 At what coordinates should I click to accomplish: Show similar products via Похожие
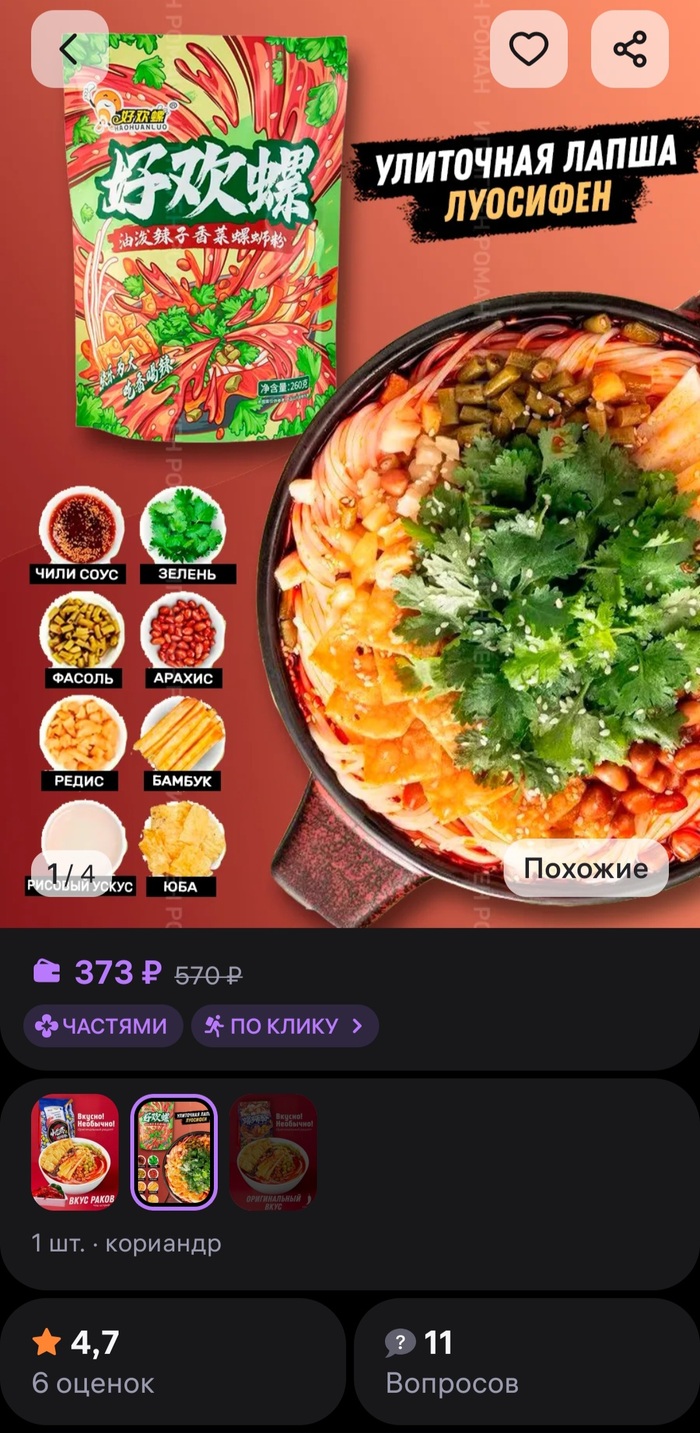click(x=585, y=868)
